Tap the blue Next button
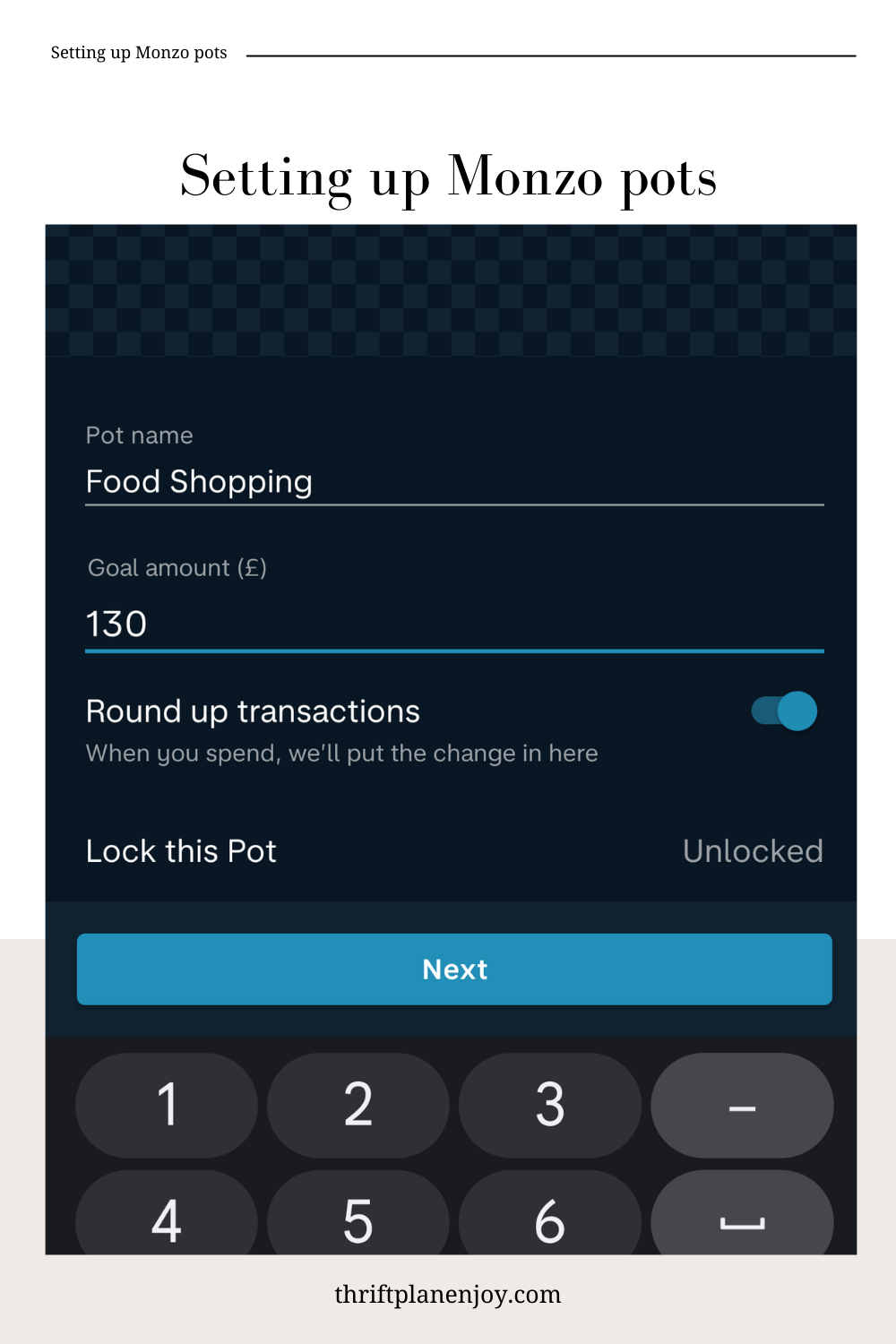The height and width of the screenshot is (1344, 896). 454,969
